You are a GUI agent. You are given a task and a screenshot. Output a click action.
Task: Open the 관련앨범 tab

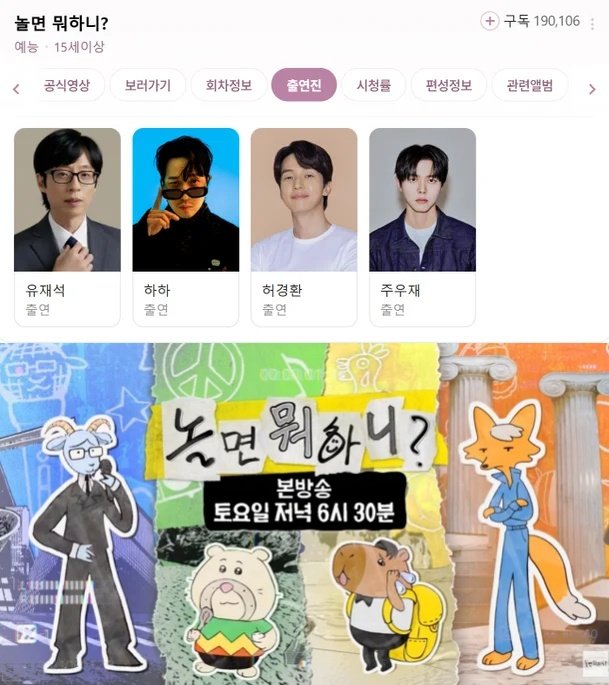point(530,86)
